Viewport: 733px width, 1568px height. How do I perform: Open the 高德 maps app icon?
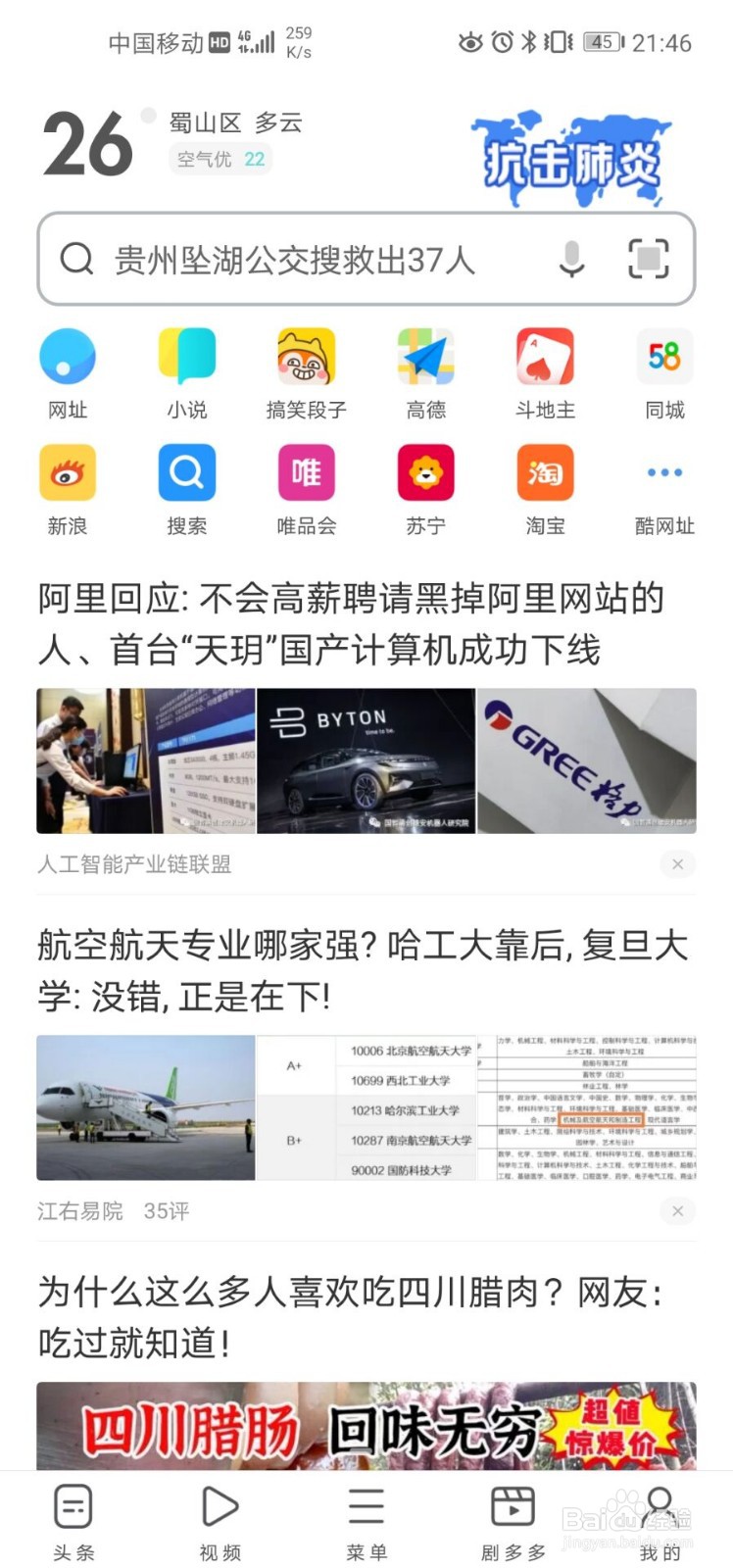click(x=425, y=358)
